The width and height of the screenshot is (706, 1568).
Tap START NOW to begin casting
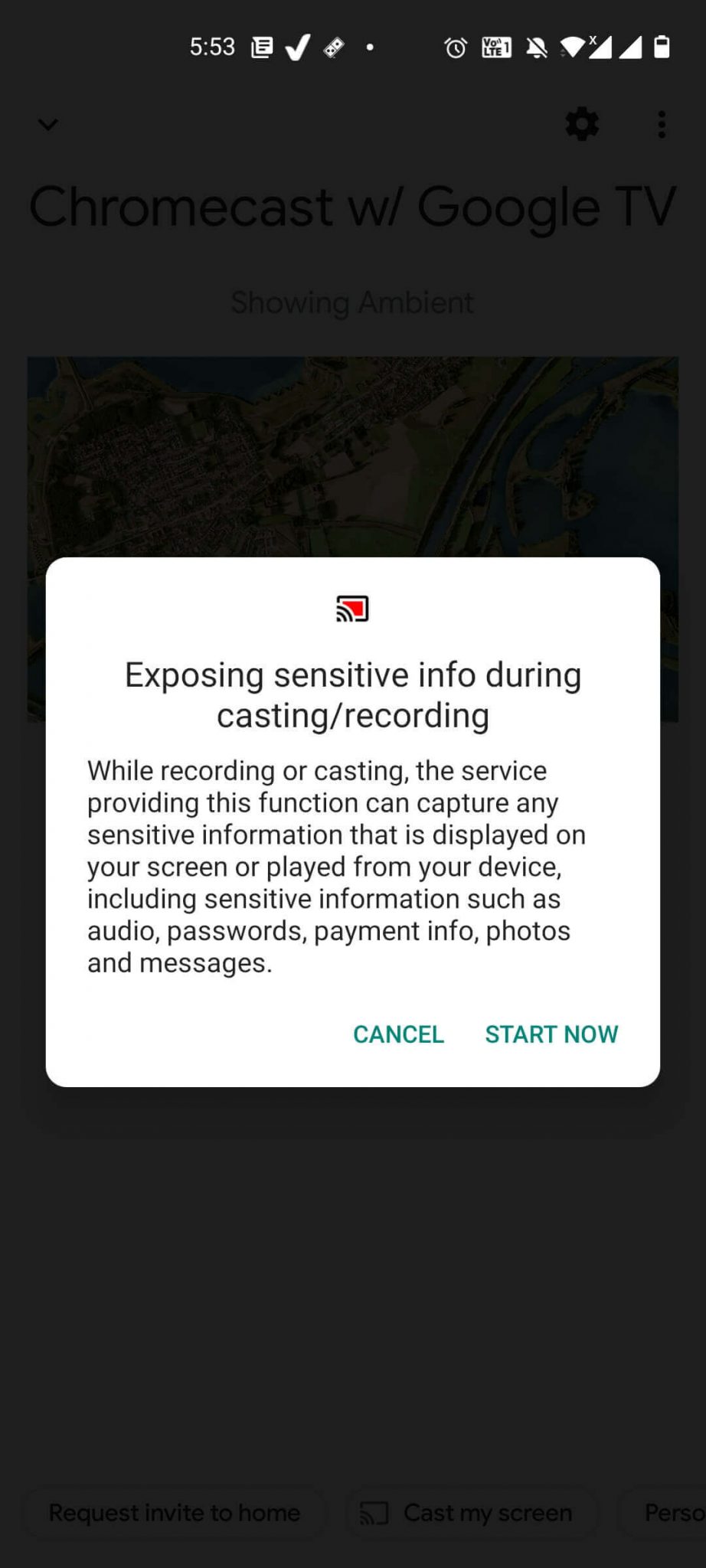coord(551,1034)
